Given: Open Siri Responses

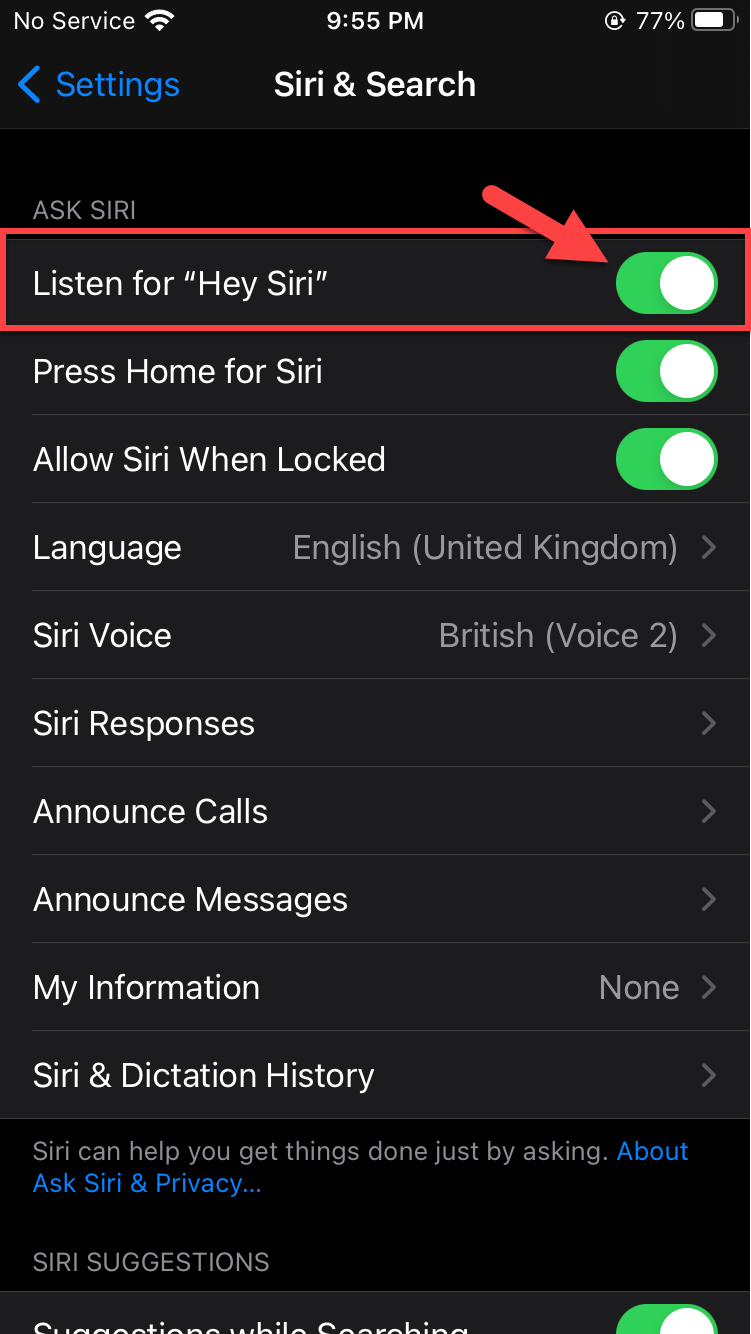Looking at the screenshot, I should point(375,723).
